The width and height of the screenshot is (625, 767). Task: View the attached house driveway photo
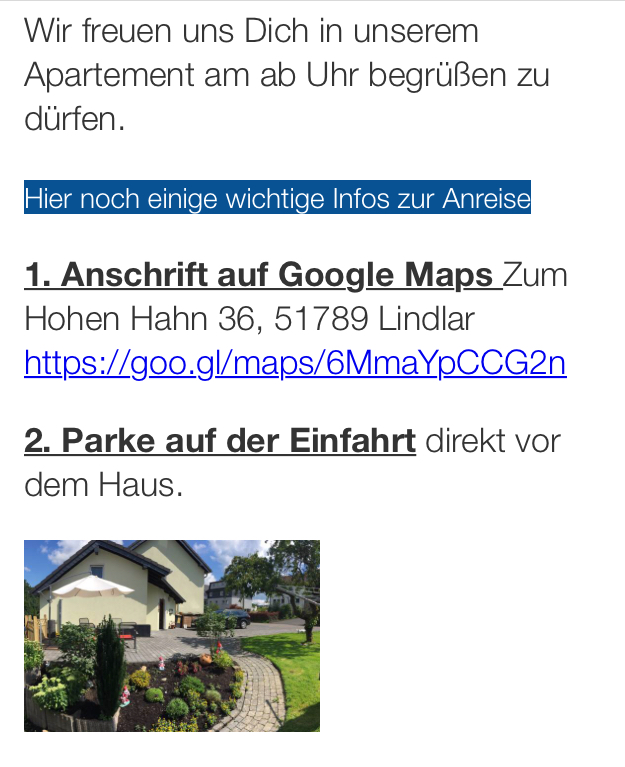(x=172, y=636)
